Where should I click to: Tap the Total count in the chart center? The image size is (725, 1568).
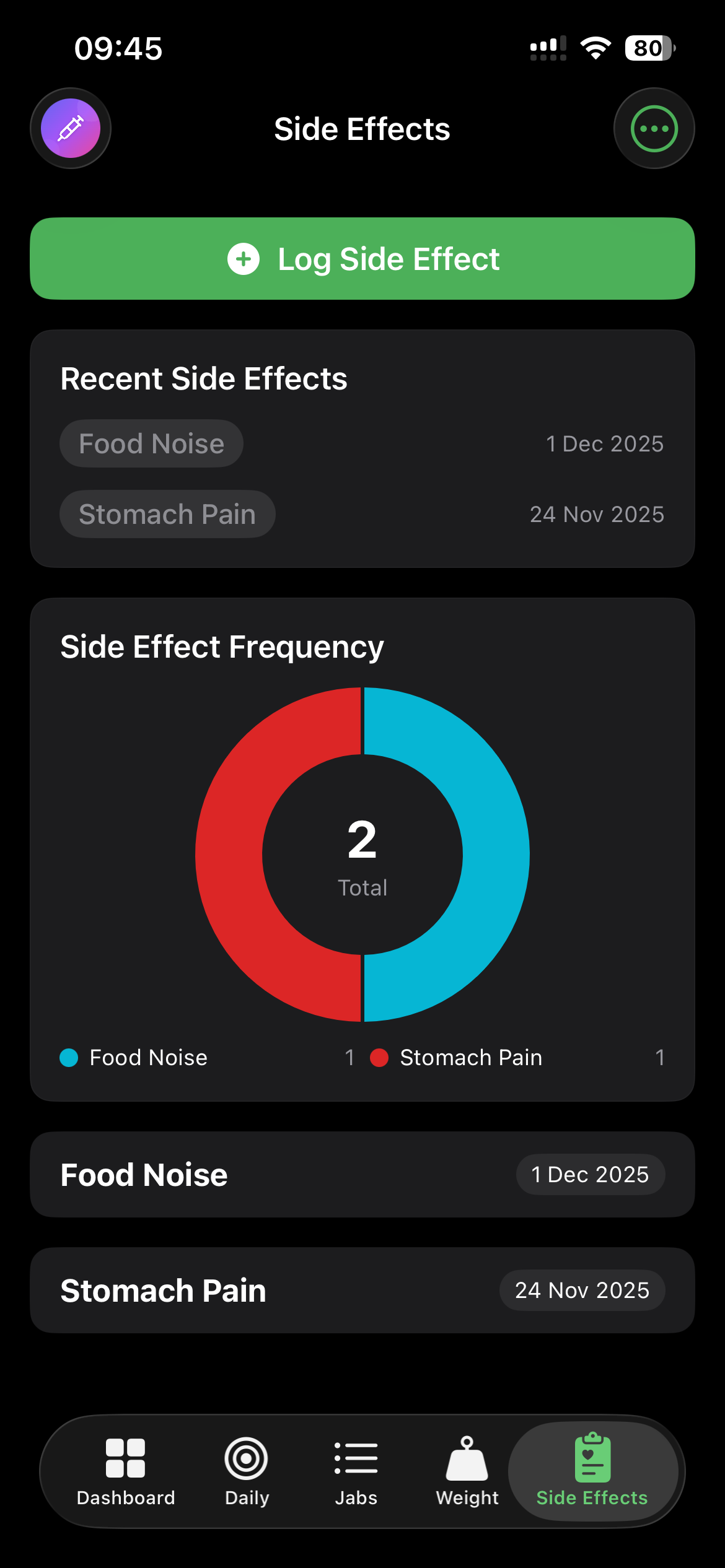362,887
